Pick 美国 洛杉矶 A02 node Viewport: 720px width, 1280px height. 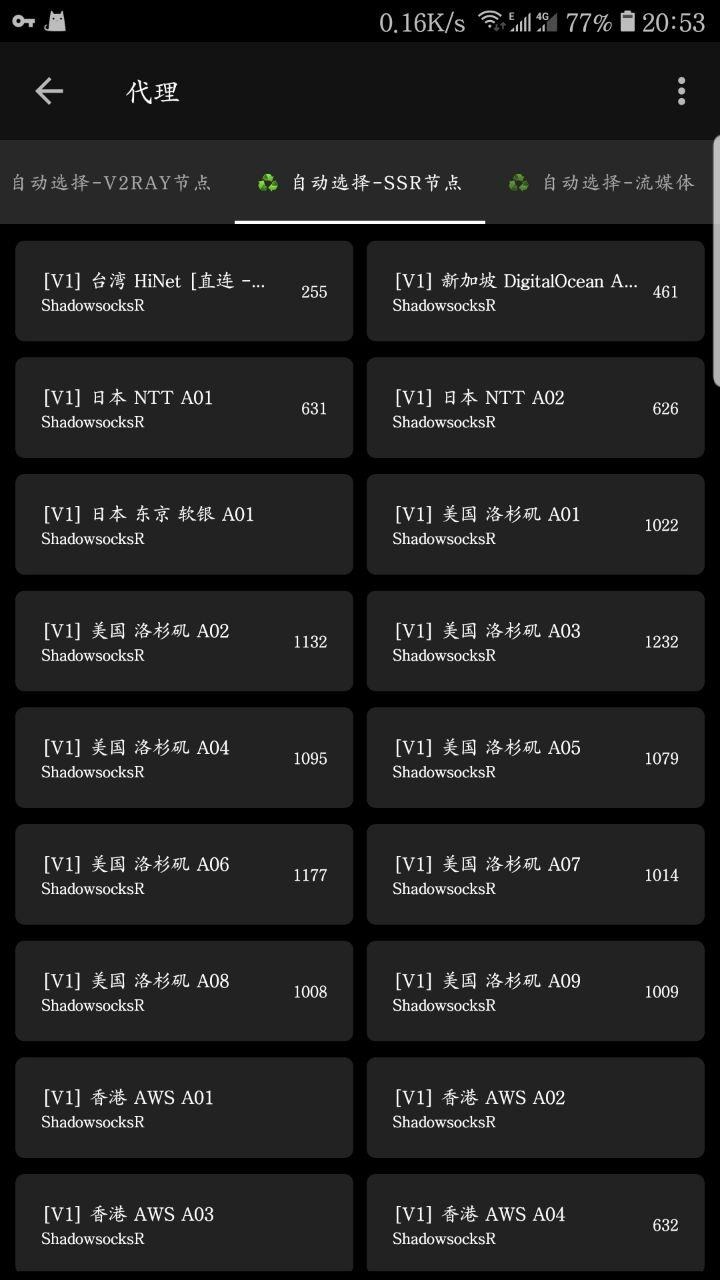(x=184, y=641)
